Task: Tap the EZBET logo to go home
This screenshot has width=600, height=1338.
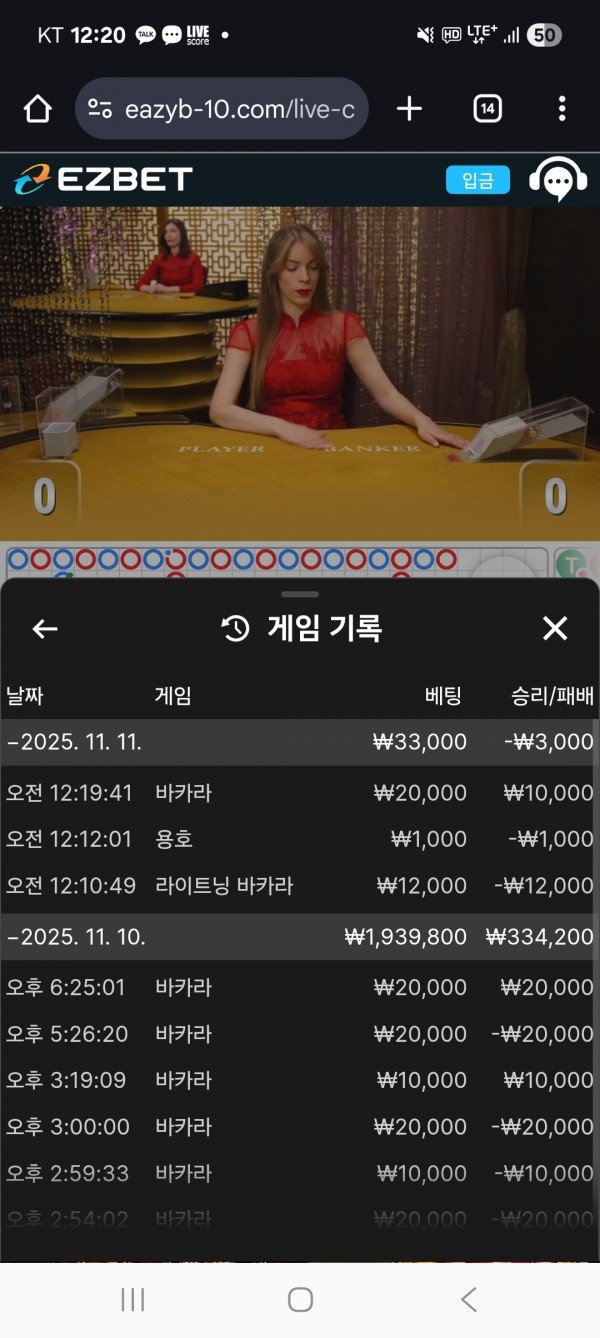Action: pos(103,180)
